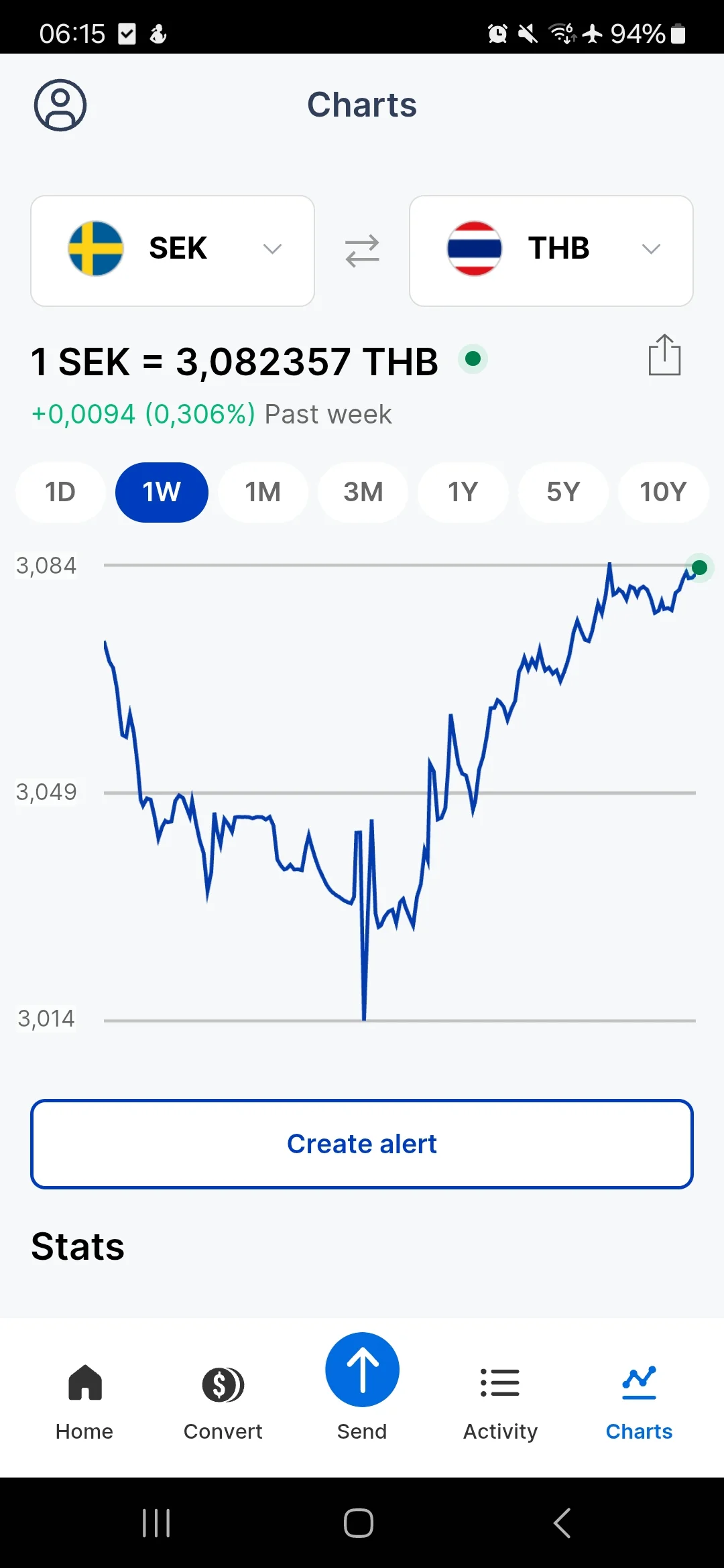The width and height of the screenshot is (724, 1568).
Task: Tap the Create alert button
Action: 362,1144
